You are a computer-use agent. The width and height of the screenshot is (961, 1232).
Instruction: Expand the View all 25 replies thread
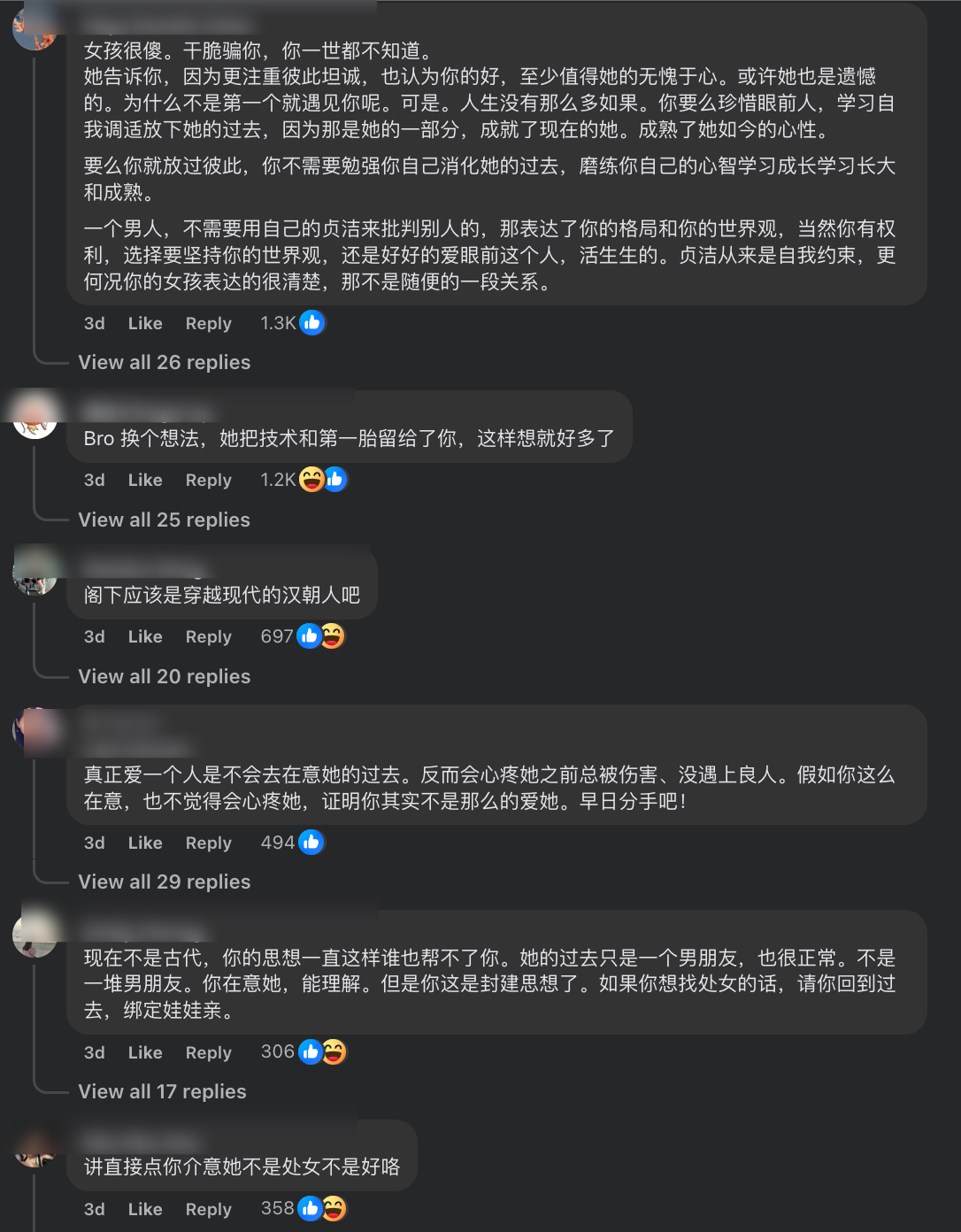point(165,520)
